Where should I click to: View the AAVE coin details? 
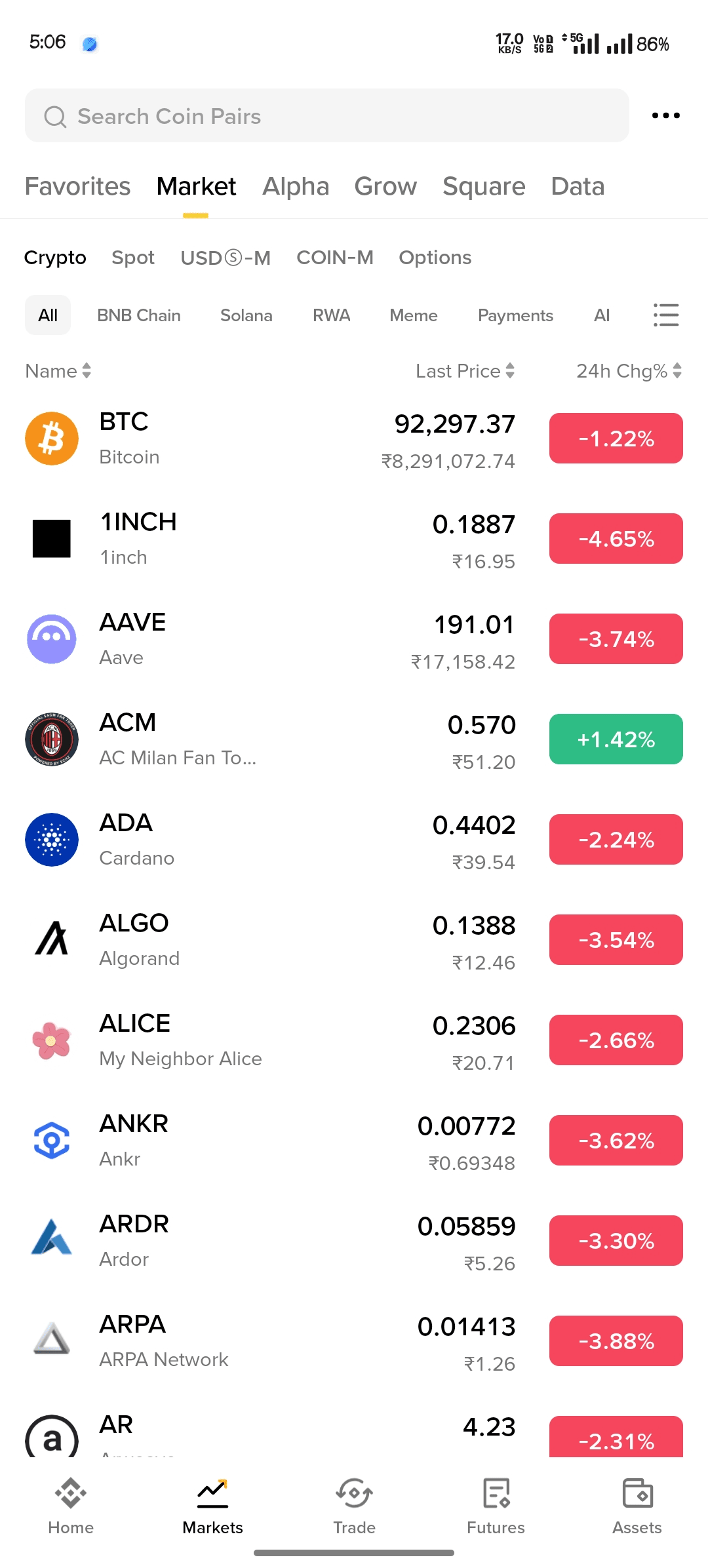(262, 639)
